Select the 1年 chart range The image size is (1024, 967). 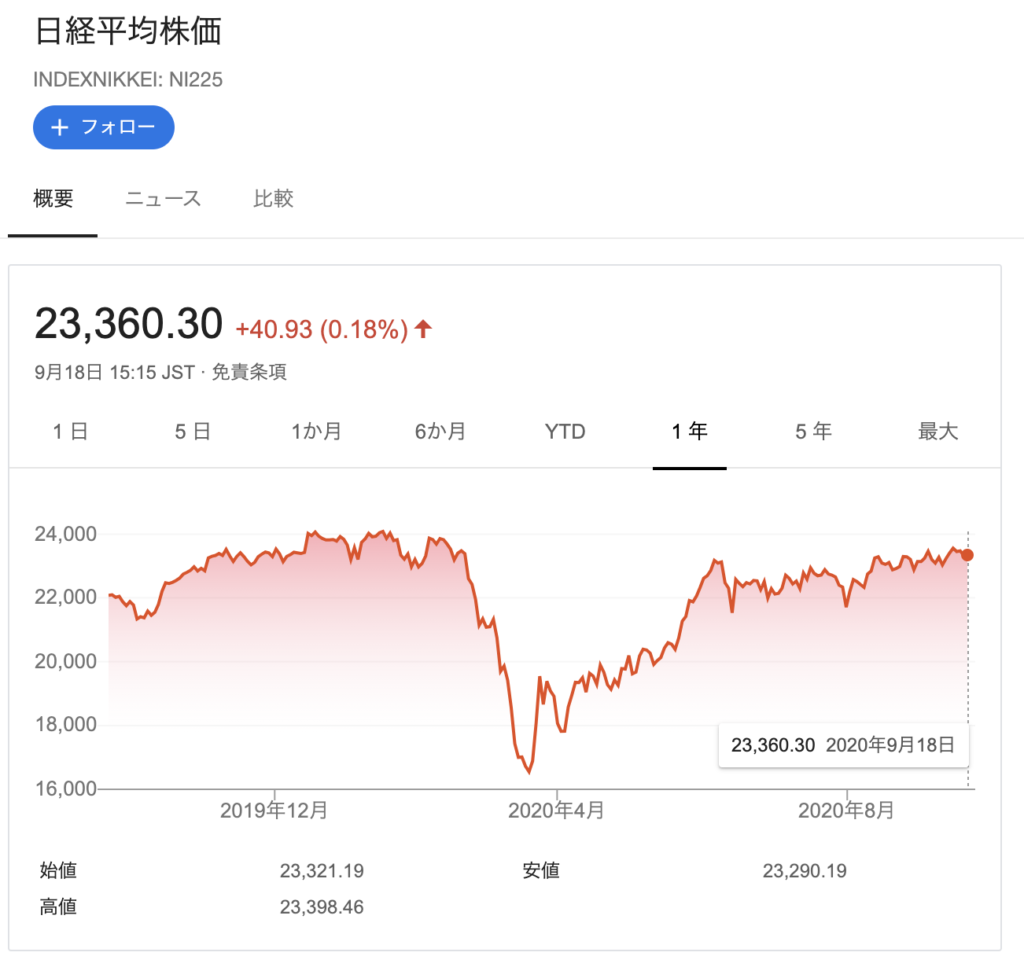point(689,432)
